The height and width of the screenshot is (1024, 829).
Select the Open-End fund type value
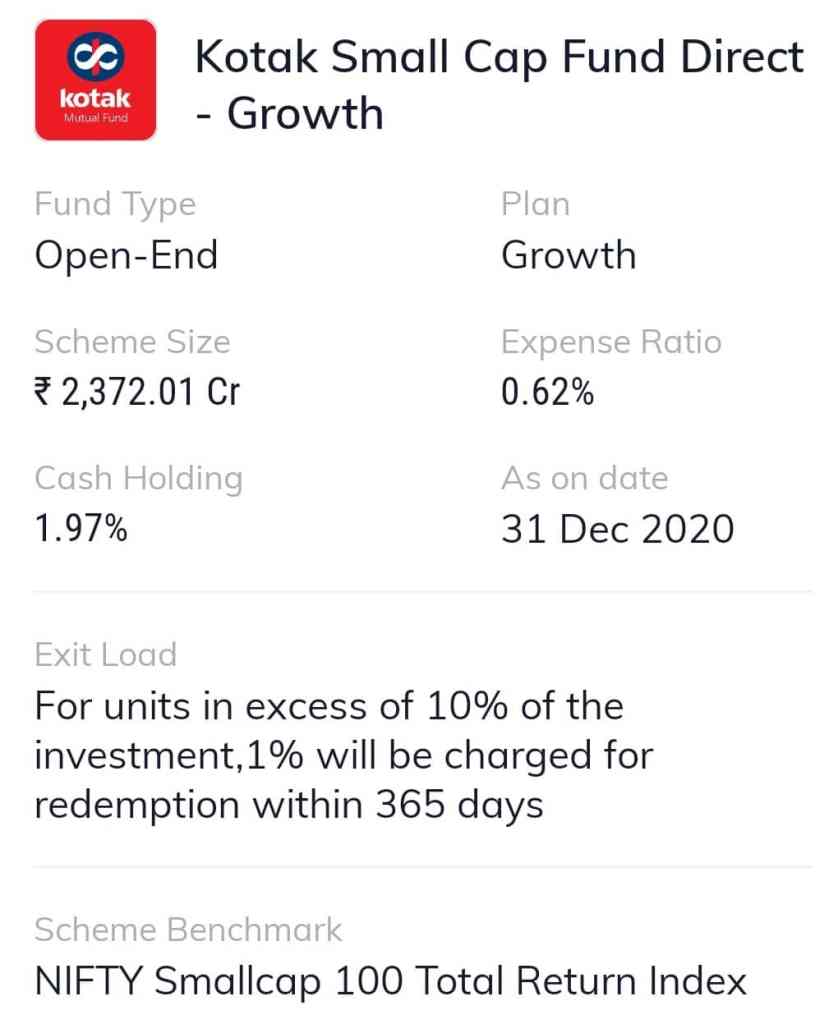coord(126,255)
